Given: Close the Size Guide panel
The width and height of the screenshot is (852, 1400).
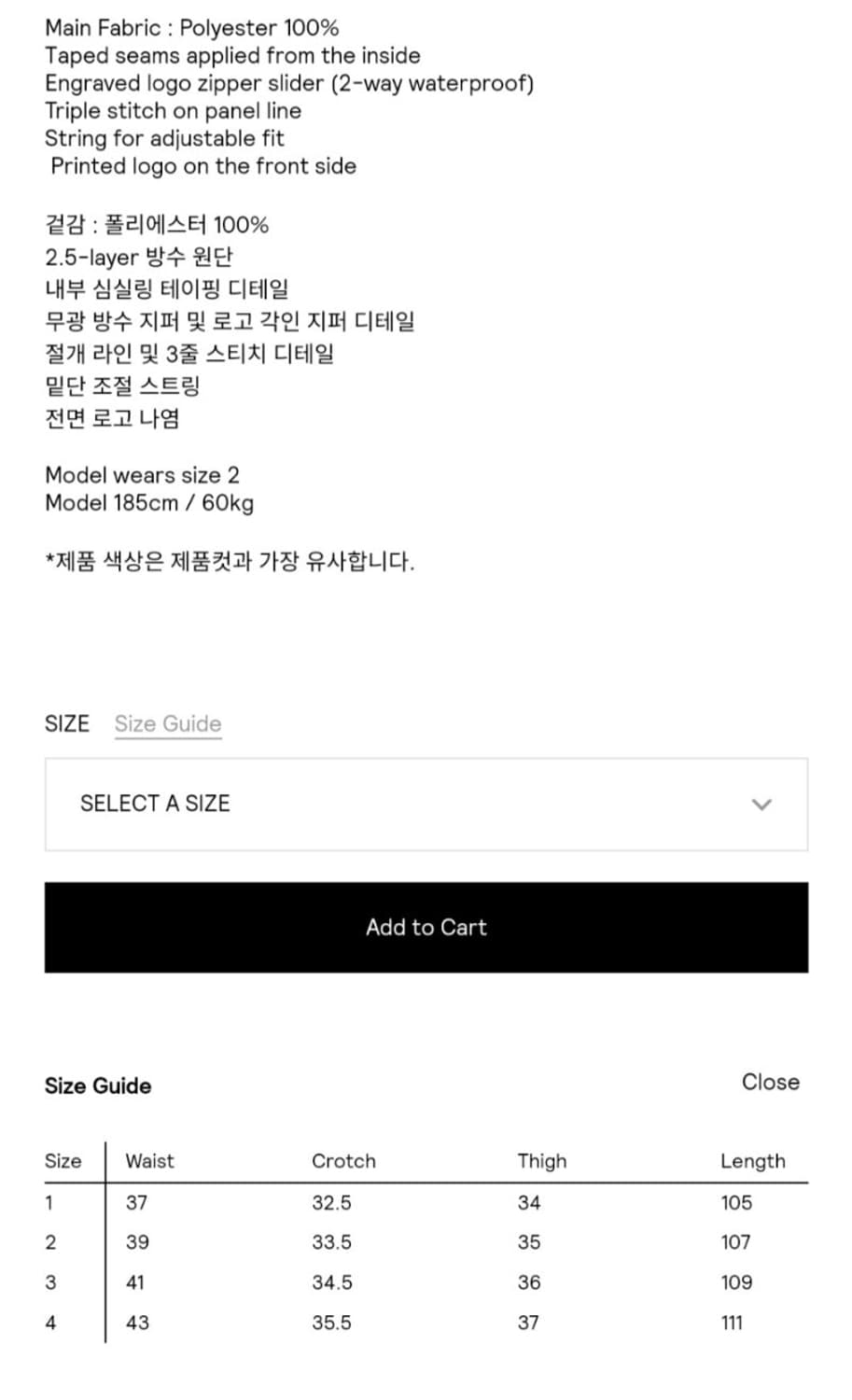Looking at the screenshot, I should (770, 1083).
